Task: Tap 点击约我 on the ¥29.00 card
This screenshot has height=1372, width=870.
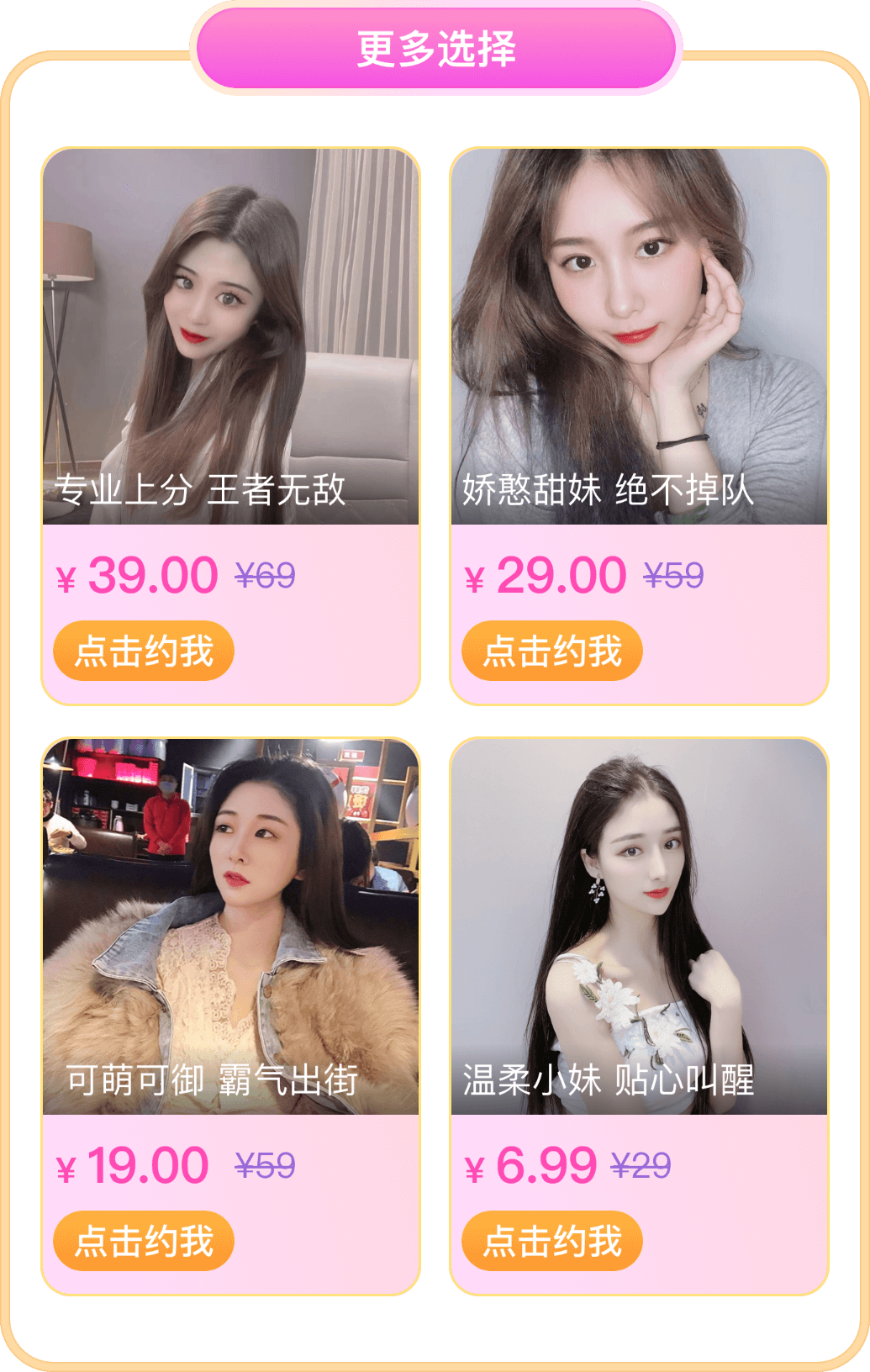Action: [x=552, y=651]
